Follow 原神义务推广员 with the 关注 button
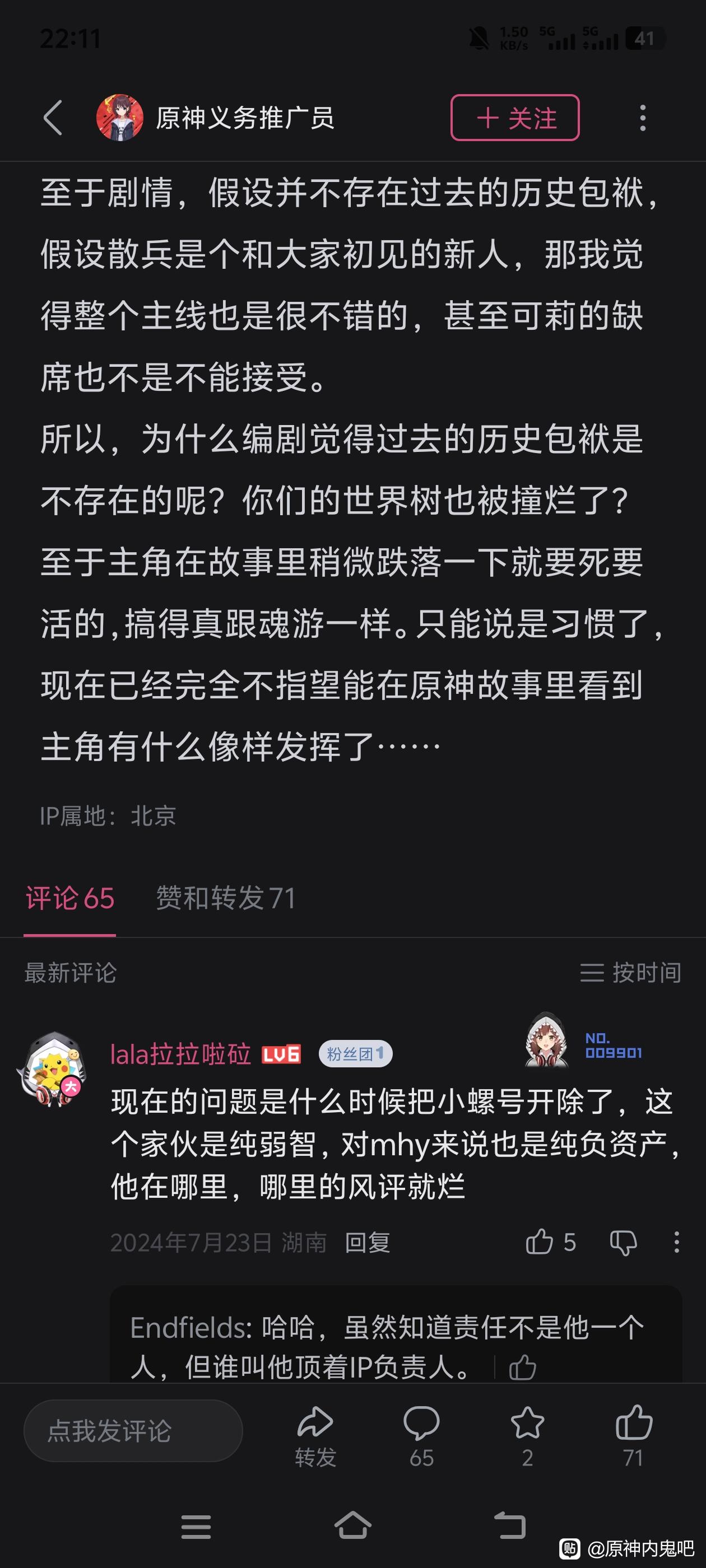The image size is (706, 1568). 515,118
